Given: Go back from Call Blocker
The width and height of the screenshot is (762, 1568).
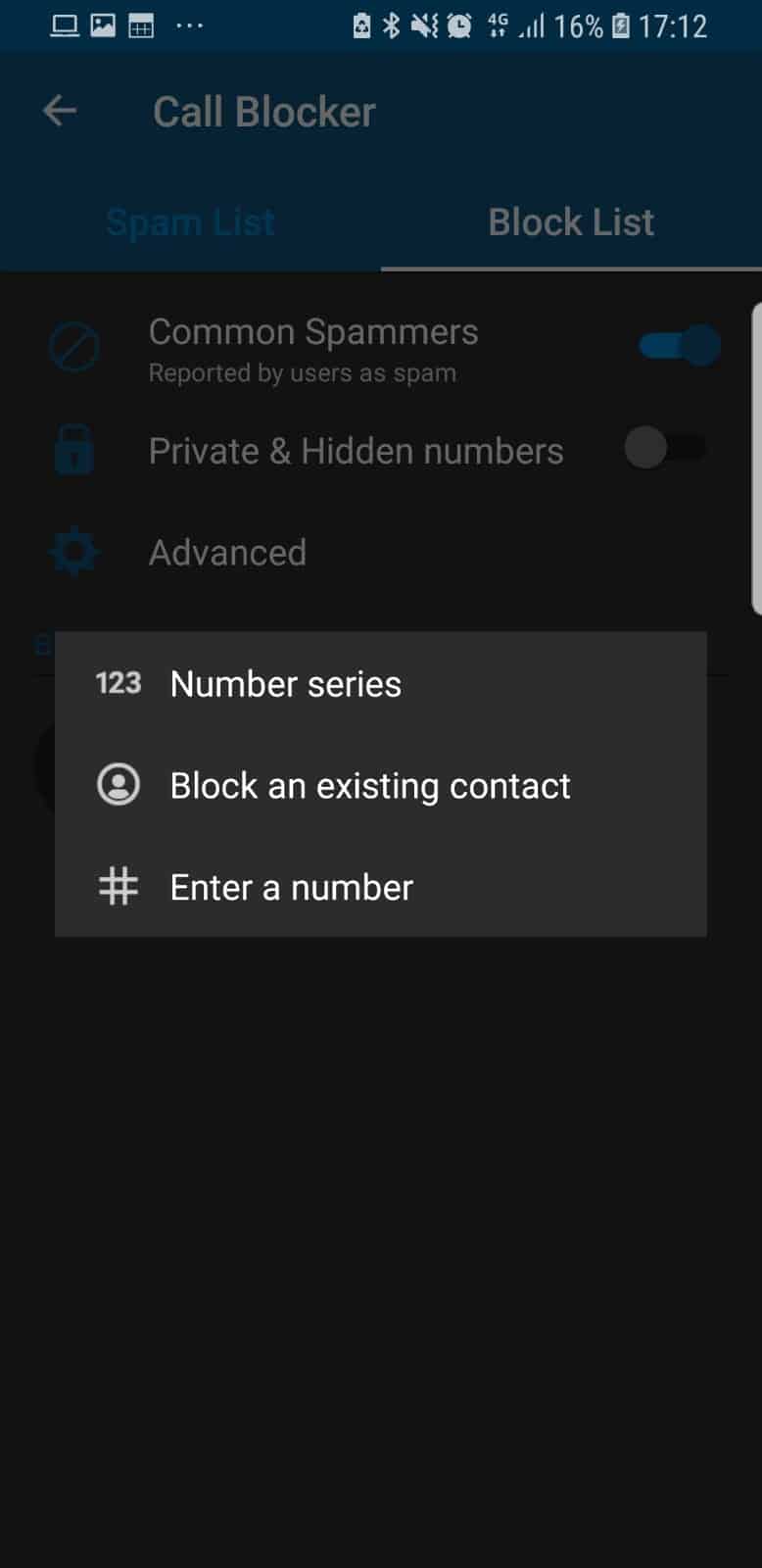Looking at the screenshot, I should pyautogui.click(x=60, y=111).
